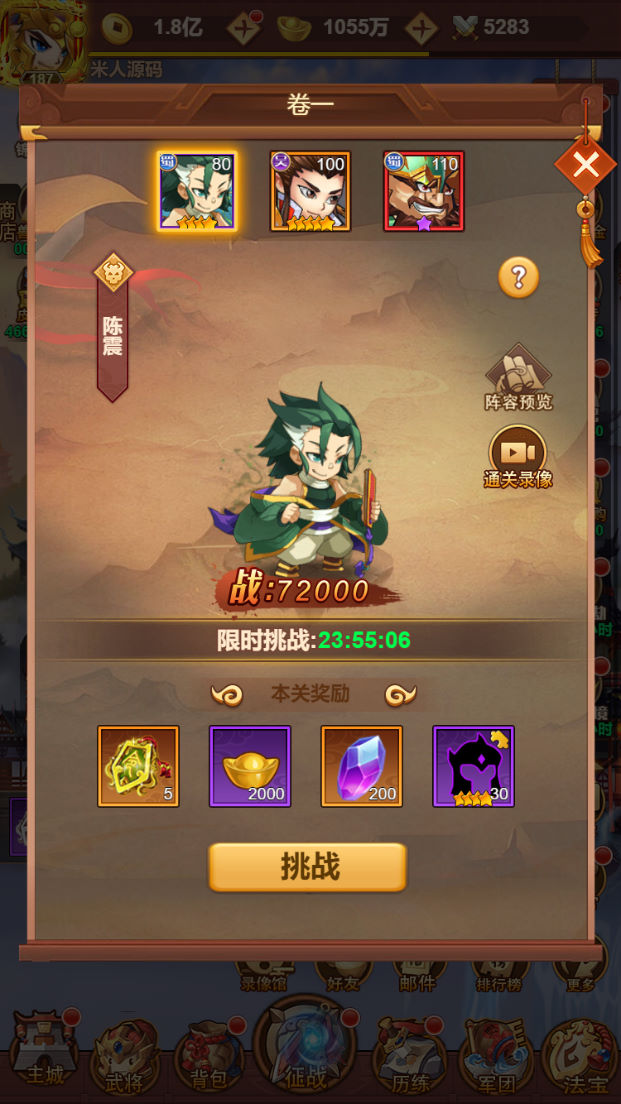View the purple crystal reward of 200
Image resolution: width=621 pixels, height=1104 pixels.
click(x=362, y=766)
